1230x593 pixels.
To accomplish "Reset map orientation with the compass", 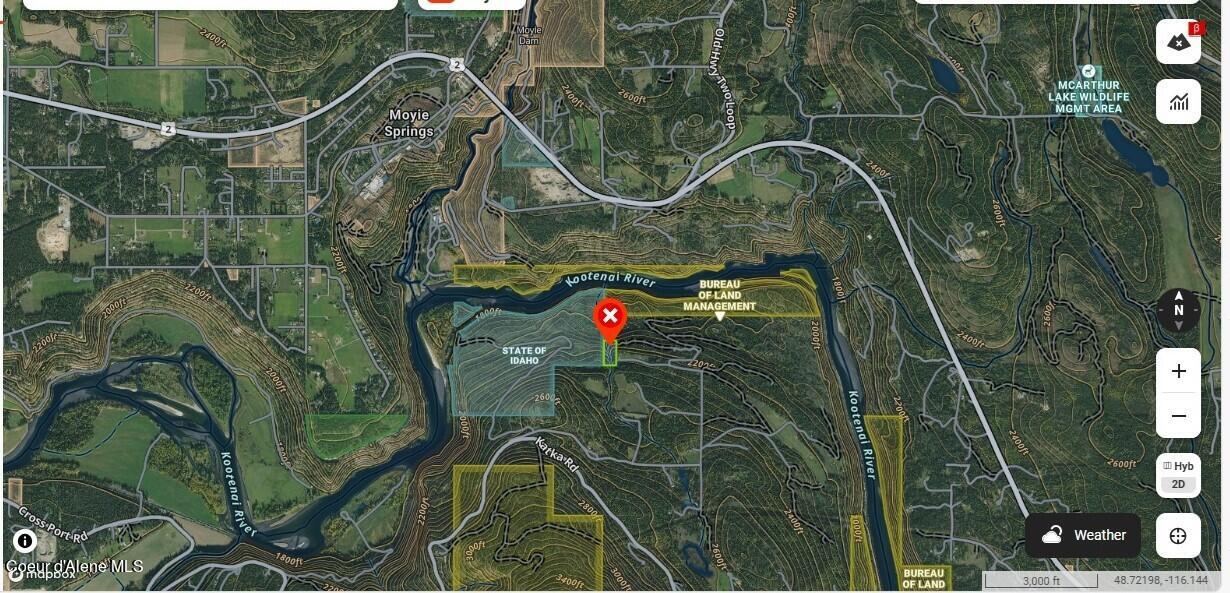I will coord(1178,310).
